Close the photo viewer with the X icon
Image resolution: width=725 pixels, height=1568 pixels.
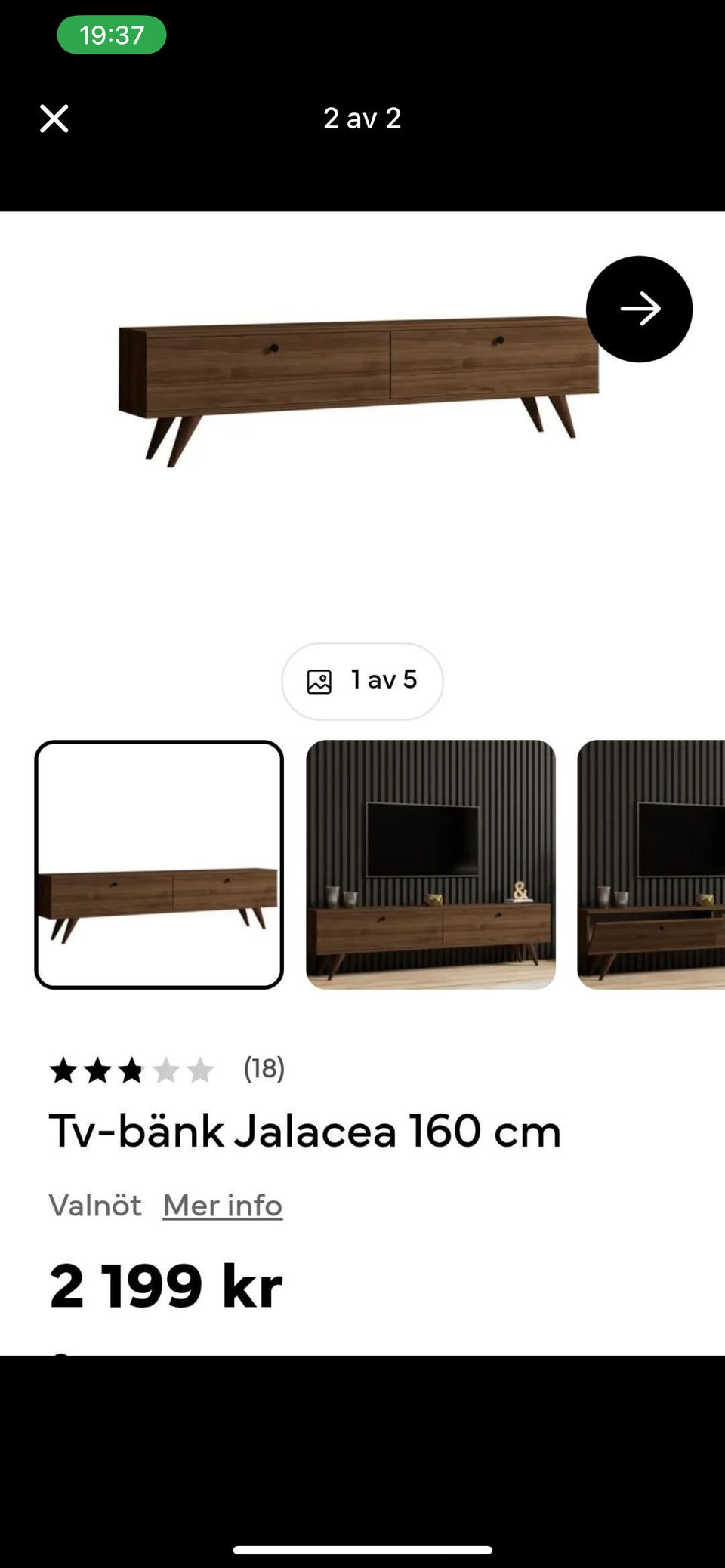(x=53, y=118)
